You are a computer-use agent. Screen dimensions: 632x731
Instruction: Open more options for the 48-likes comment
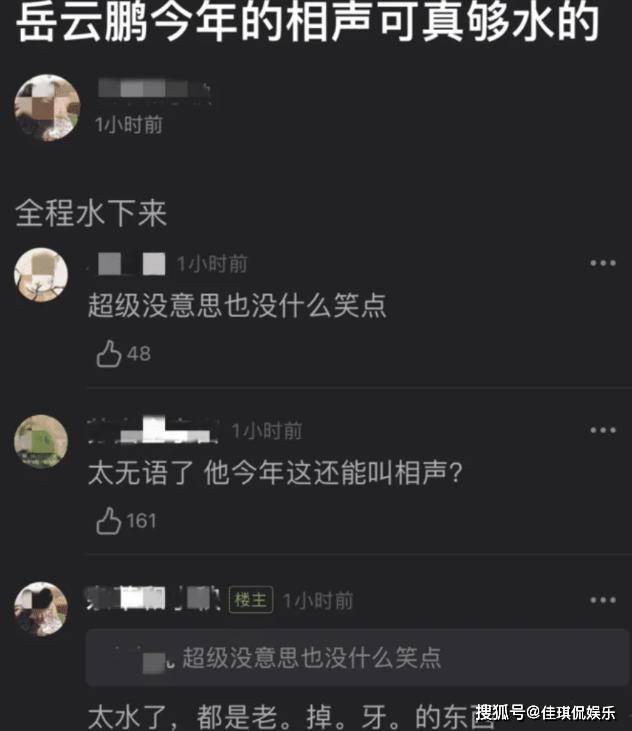[602, 264]
